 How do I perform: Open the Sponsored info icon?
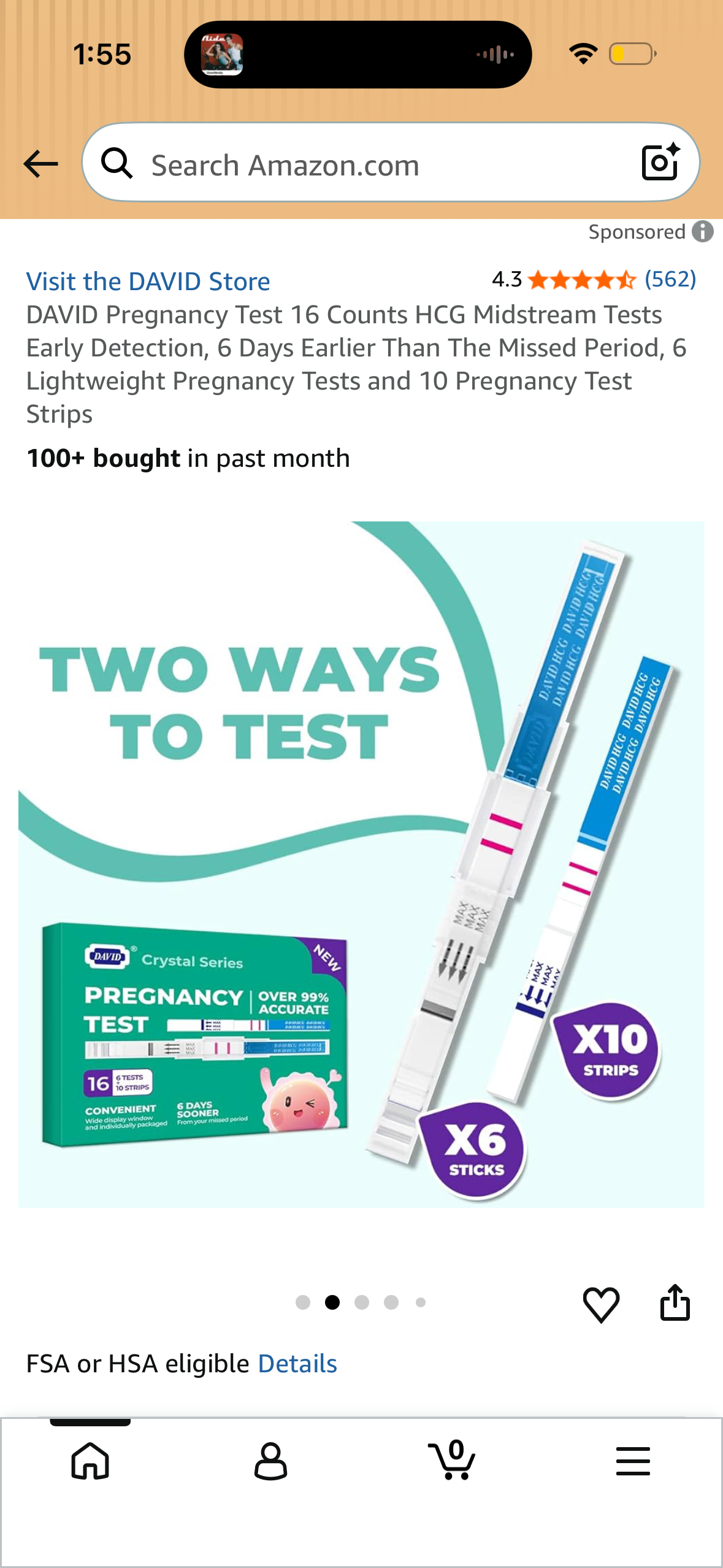coord(702,232)
